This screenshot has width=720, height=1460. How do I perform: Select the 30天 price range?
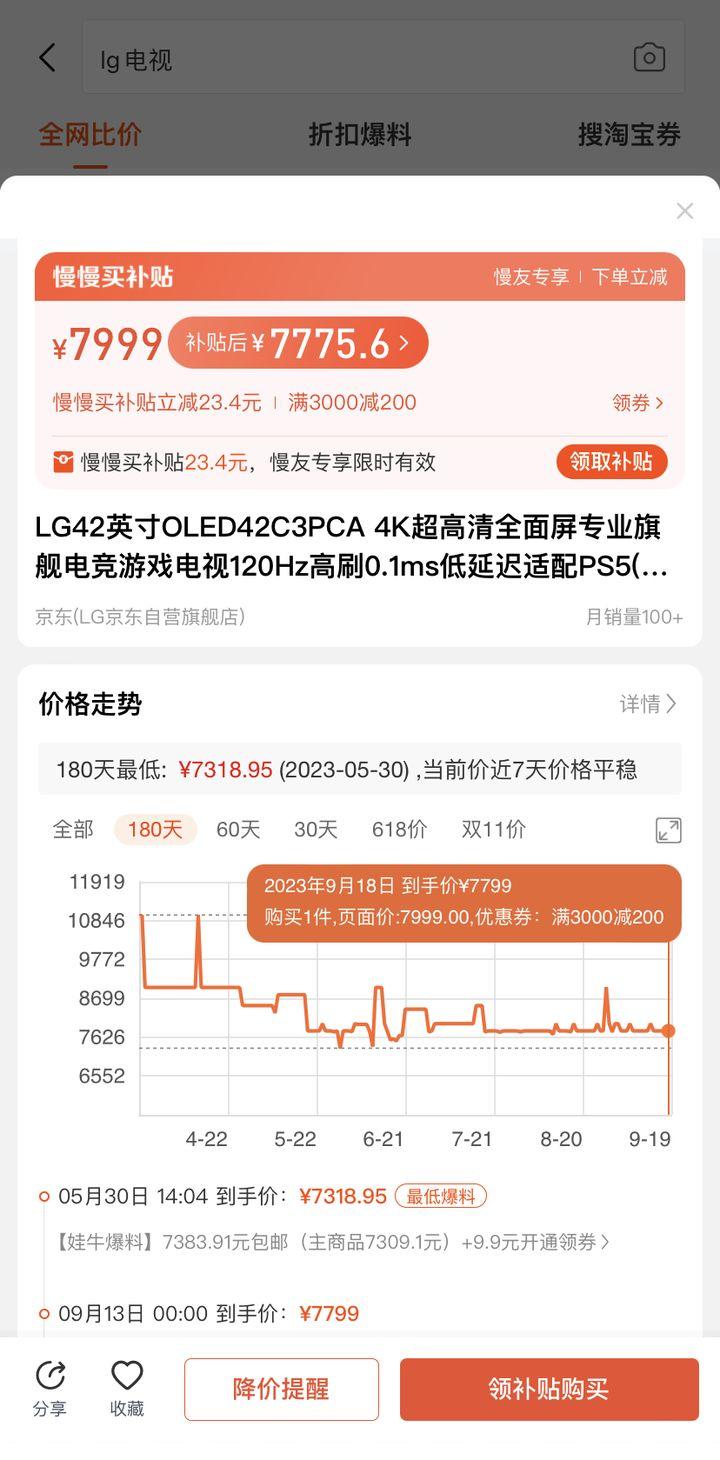pos(316,829)
